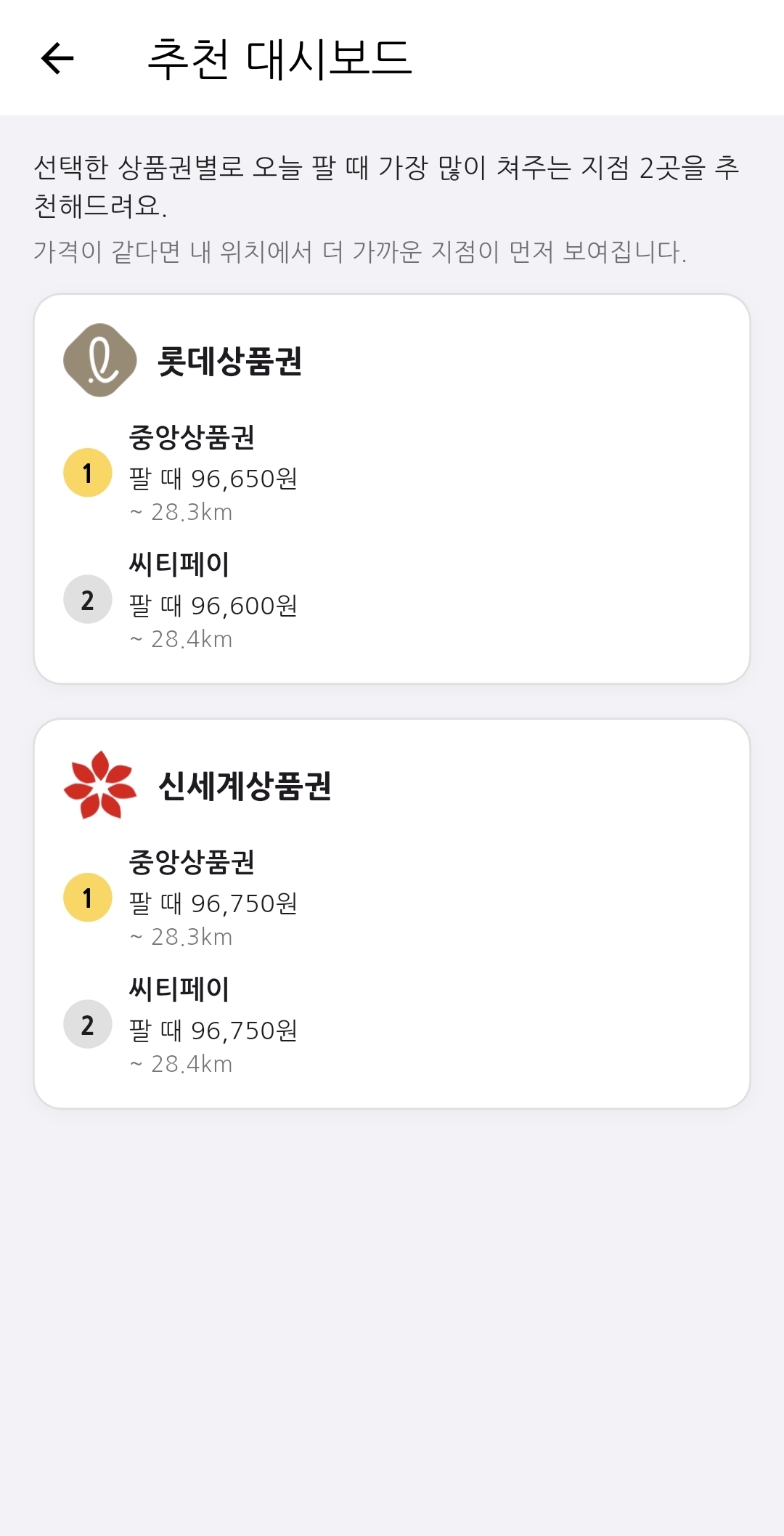Screen dimensions: 784x1536
Task: Go back using the top arrow
Action: pyautogui.click(x=57, y=58)
